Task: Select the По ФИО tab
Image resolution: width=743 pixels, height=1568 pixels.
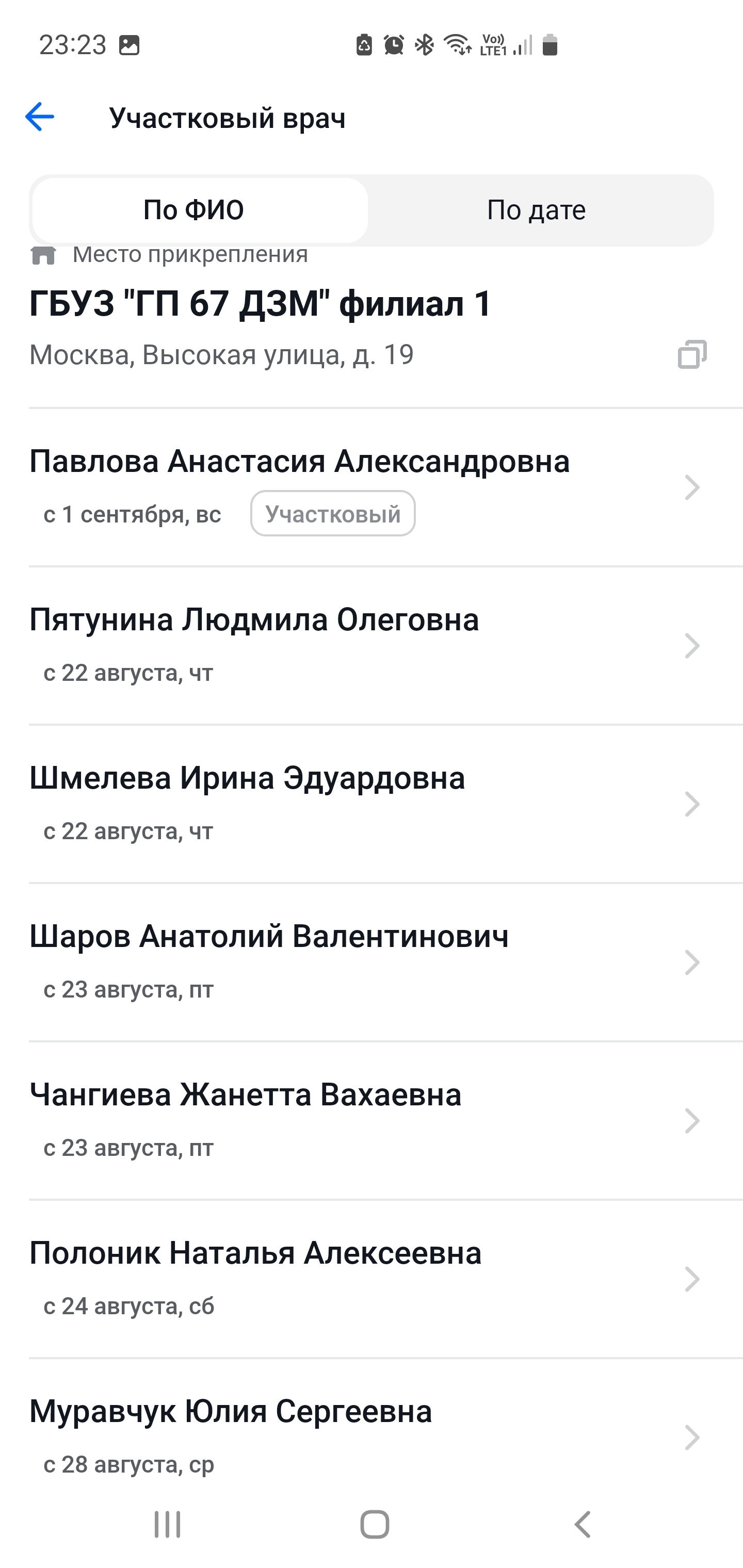Action: [193, 210]
